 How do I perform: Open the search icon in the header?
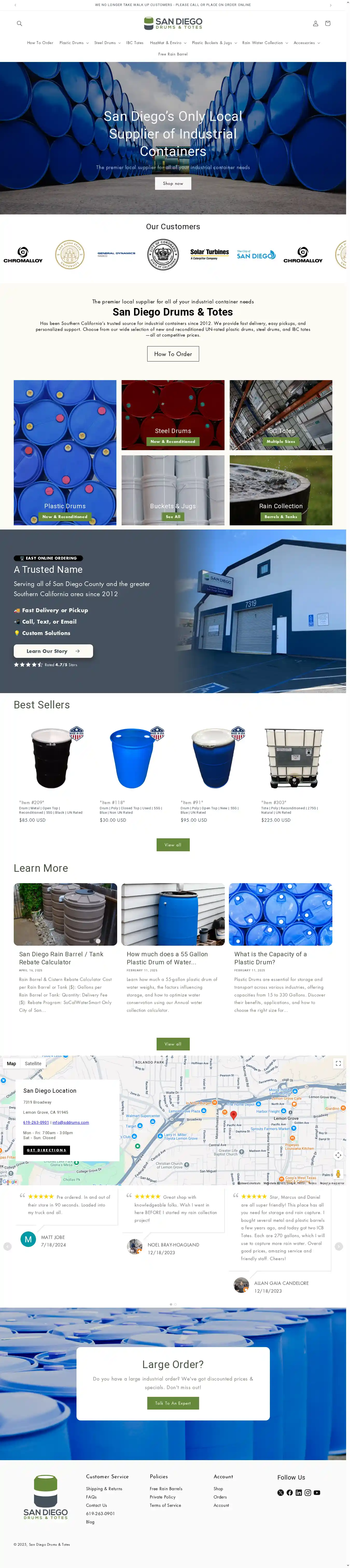tap(19, 23)
